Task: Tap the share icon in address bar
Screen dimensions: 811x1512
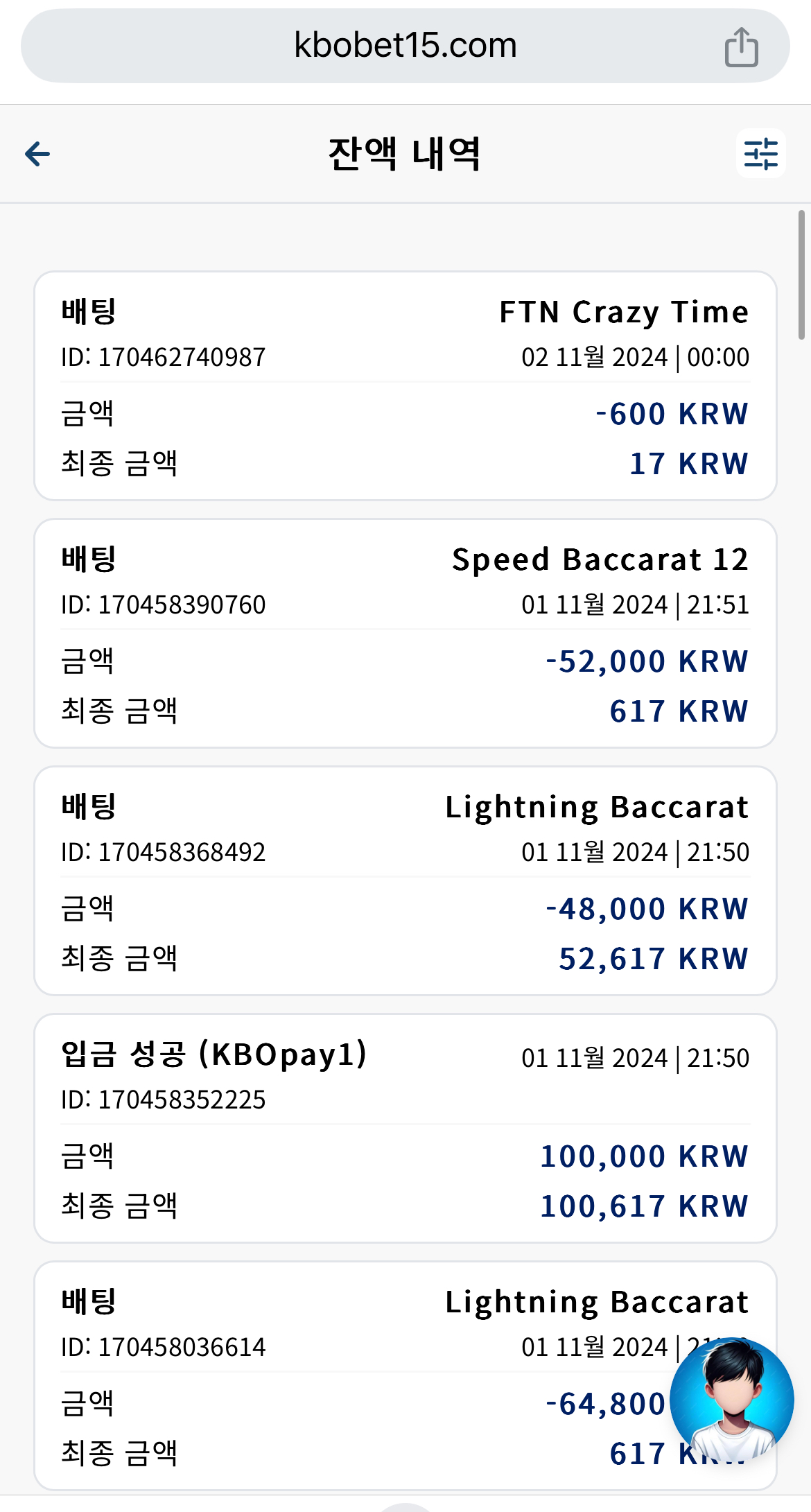Action: (741, 46)
